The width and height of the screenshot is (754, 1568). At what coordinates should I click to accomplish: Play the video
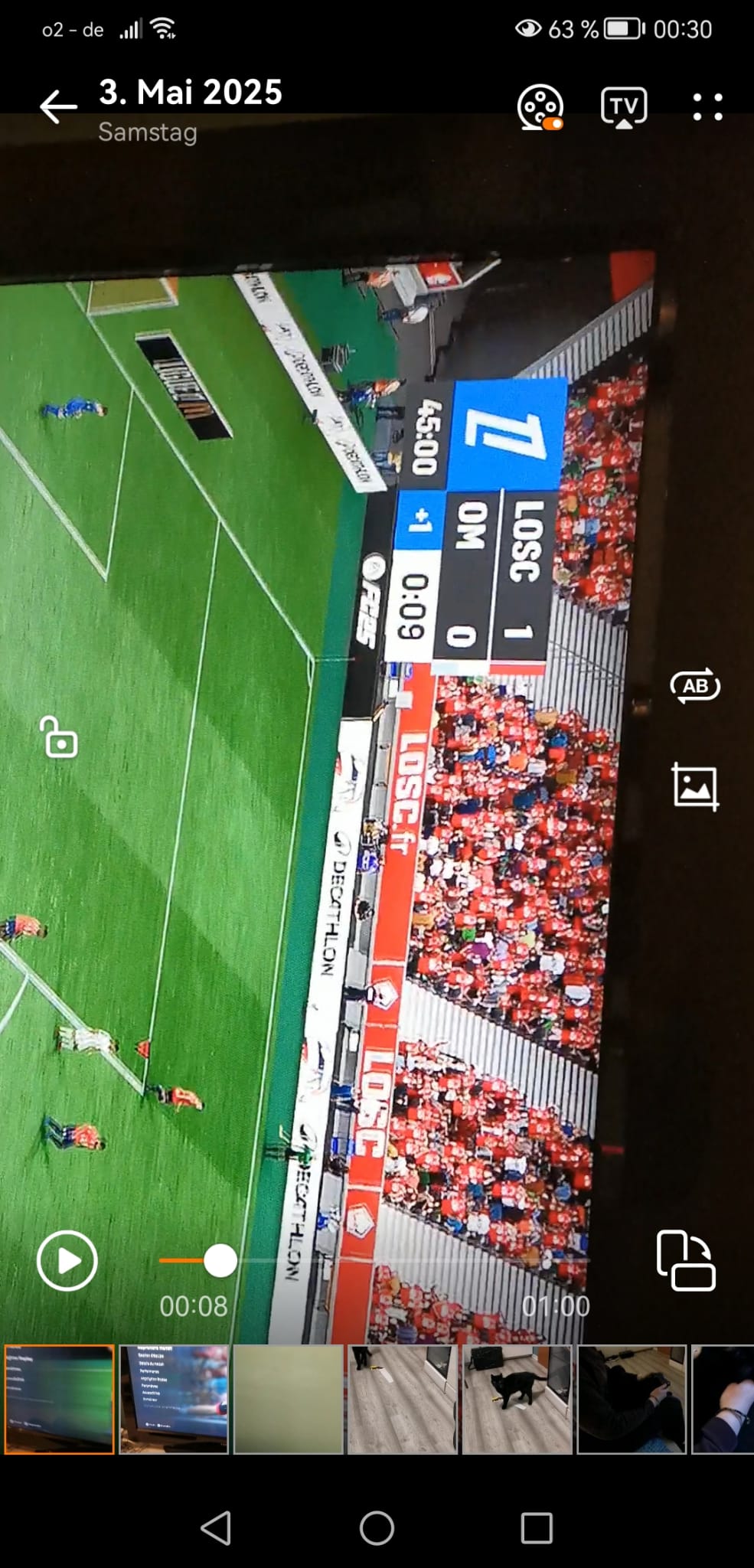click(67, 1260)
